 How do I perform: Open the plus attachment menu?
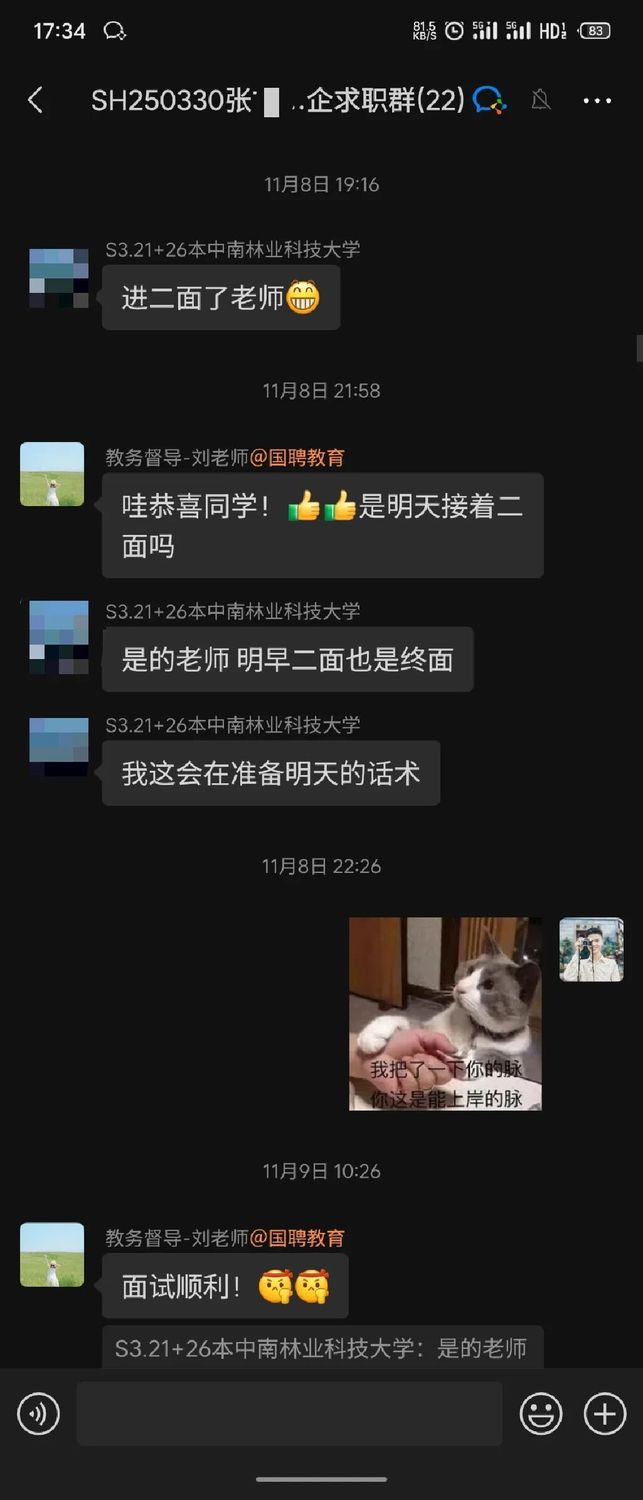604,1414
